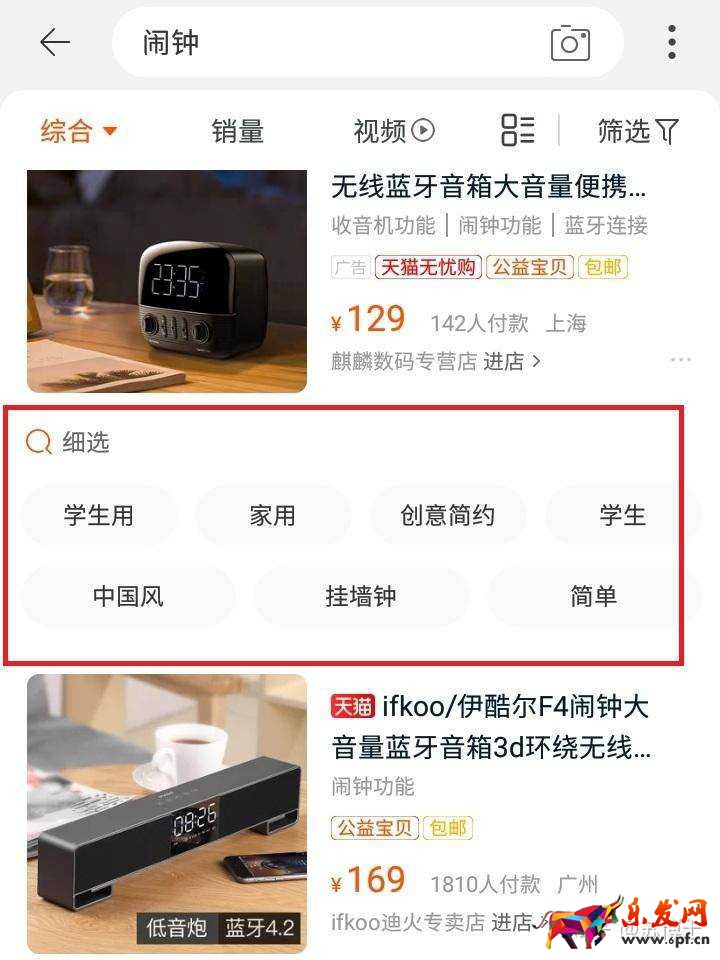
Task: Select the 家用 chip
Action: [x=272, y=516]
